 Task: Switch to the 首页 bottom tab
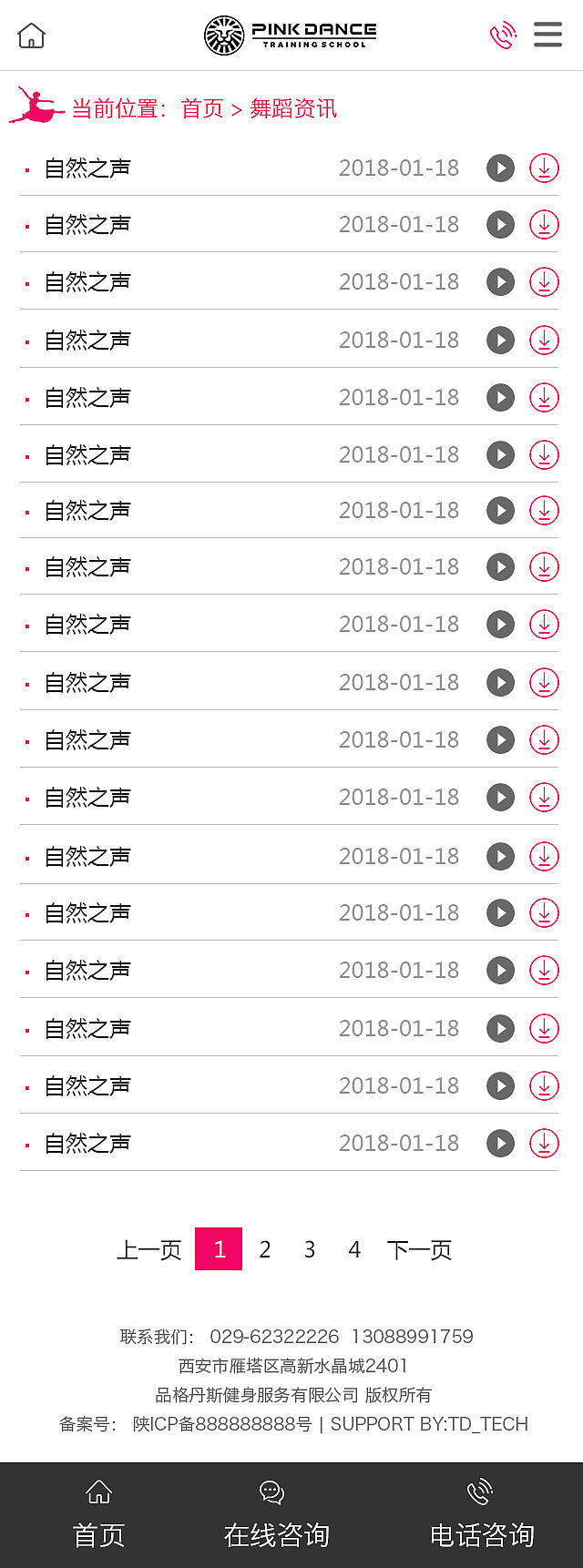coord(98,1515)
